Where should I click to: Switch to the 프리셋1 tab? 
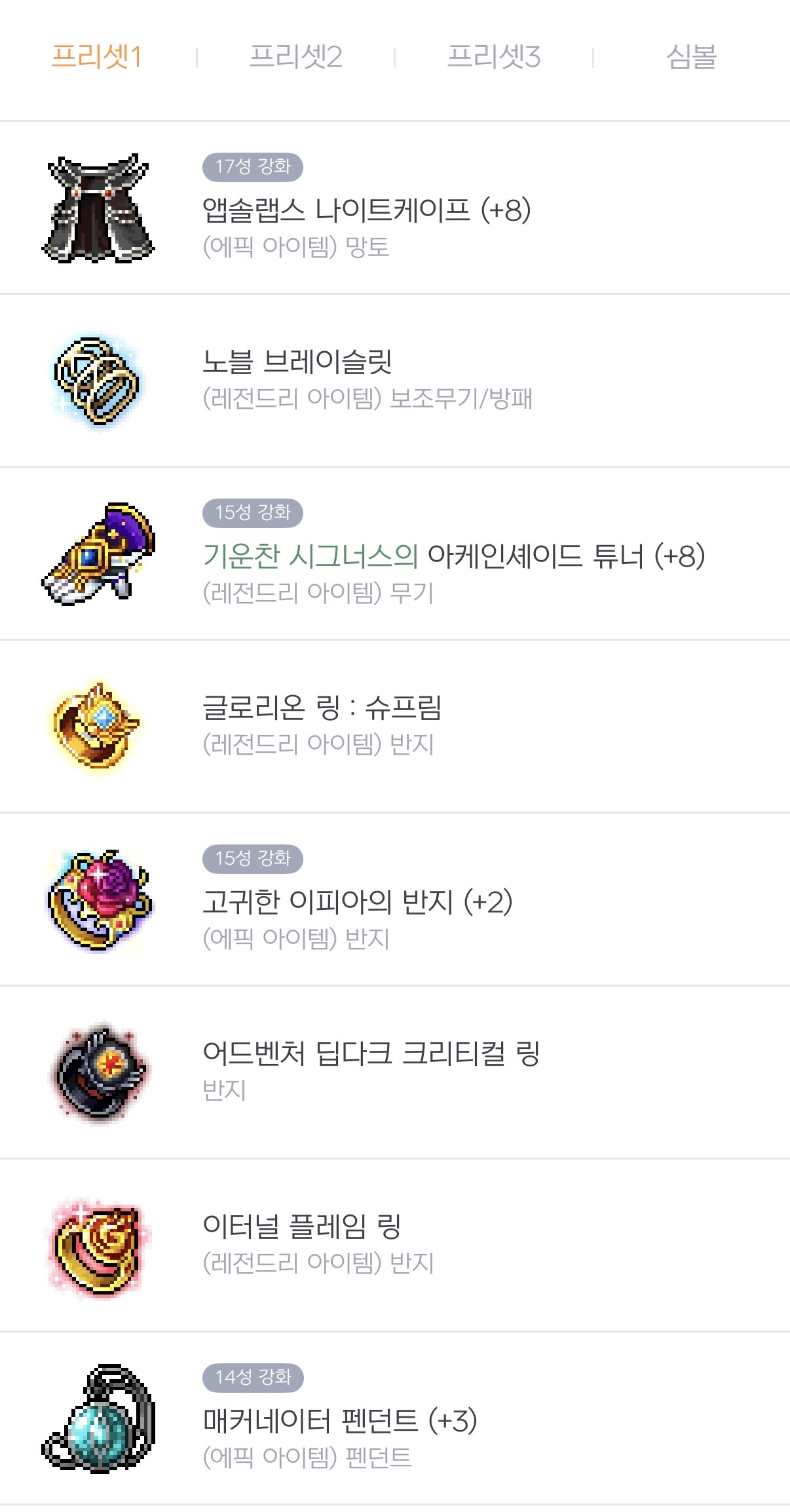point(97,57)
